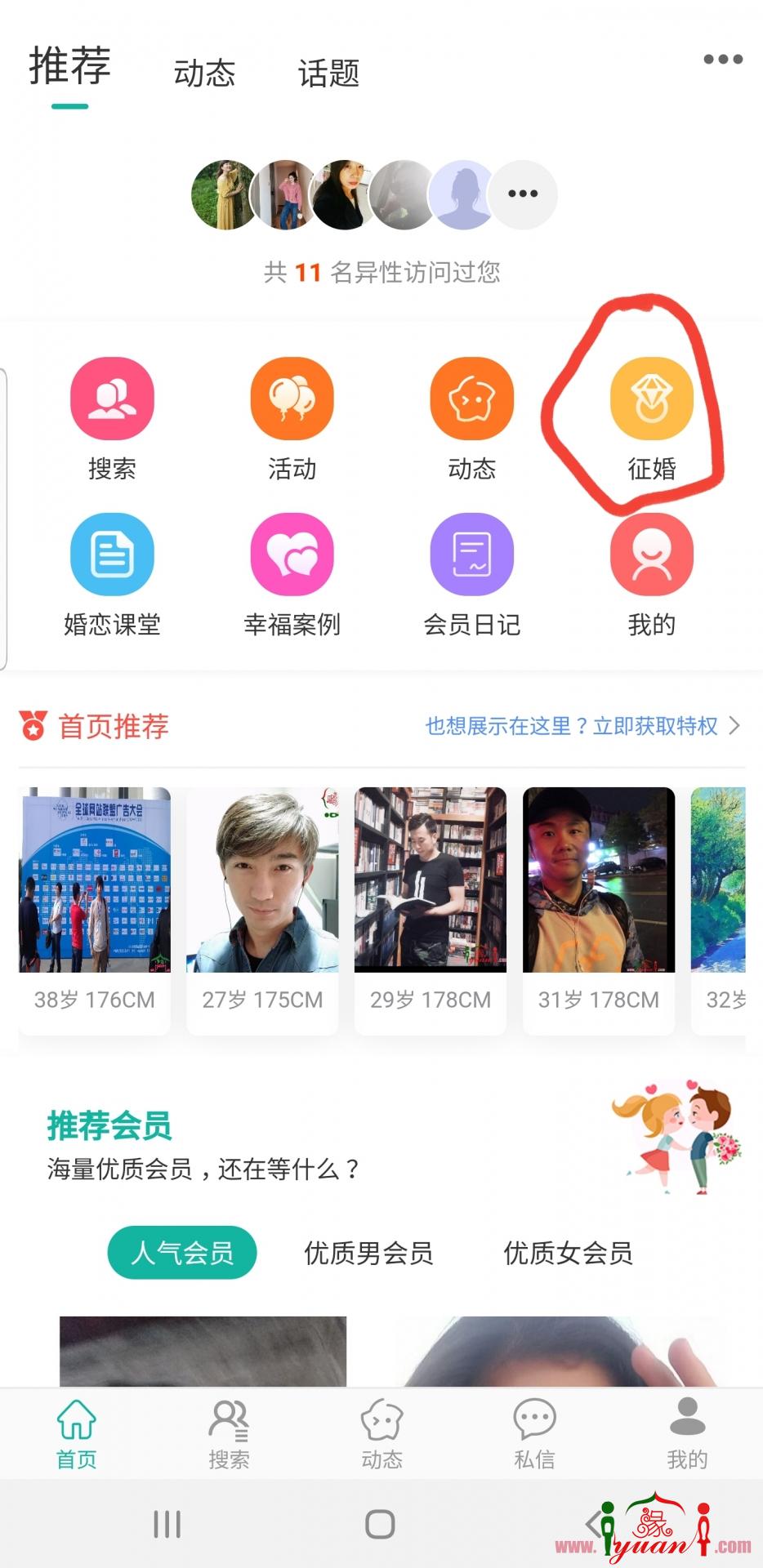Select the 优质女会员 filter
This screenshot has width=763, height=1568.
point(568,1252)
